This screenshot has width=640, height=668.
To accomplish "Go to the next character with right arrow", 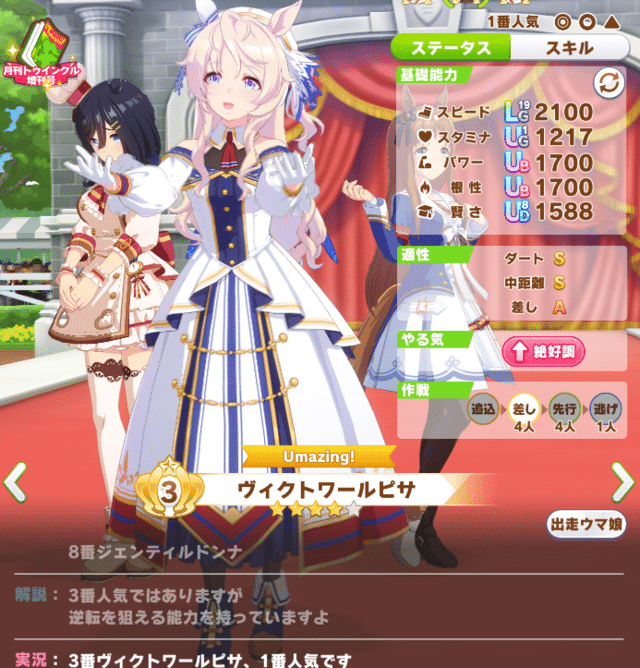I will click(625, 484).
